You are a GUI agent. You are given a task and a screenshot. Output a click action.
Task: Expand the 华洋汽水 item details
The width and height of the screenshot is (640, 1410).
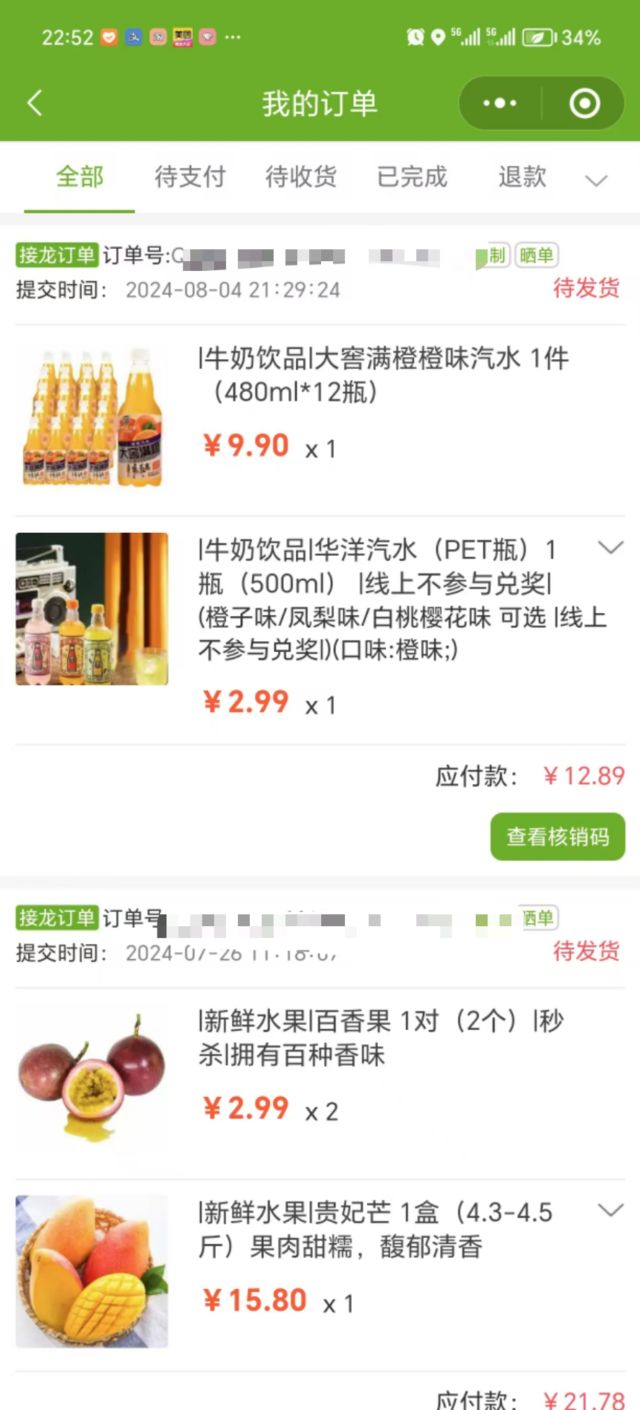(610, 547)
